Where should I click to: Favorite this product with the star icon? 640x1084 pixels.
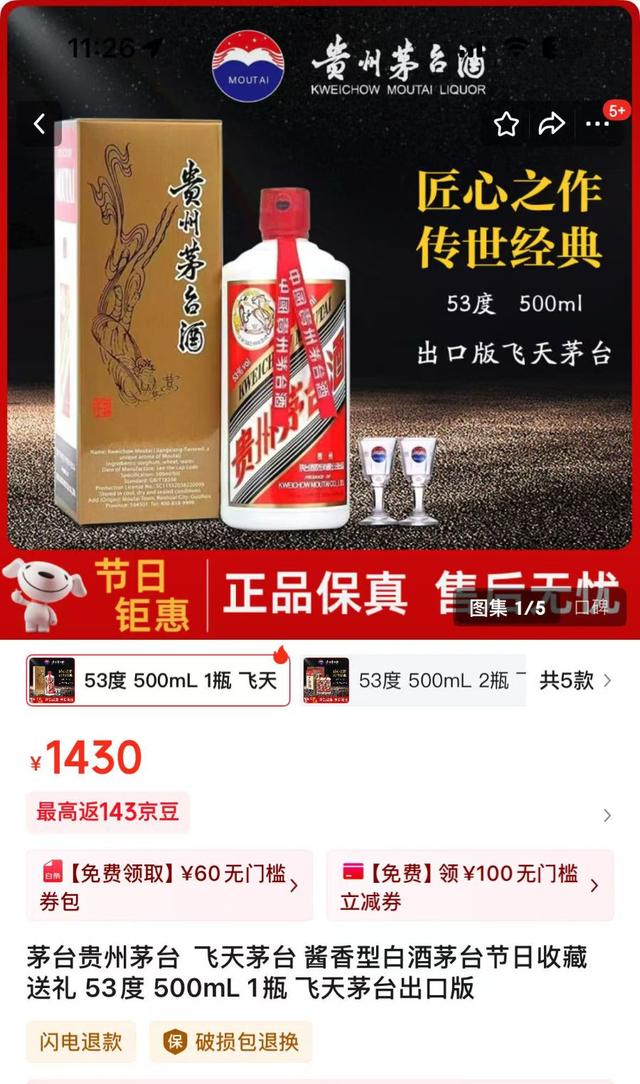507,124
